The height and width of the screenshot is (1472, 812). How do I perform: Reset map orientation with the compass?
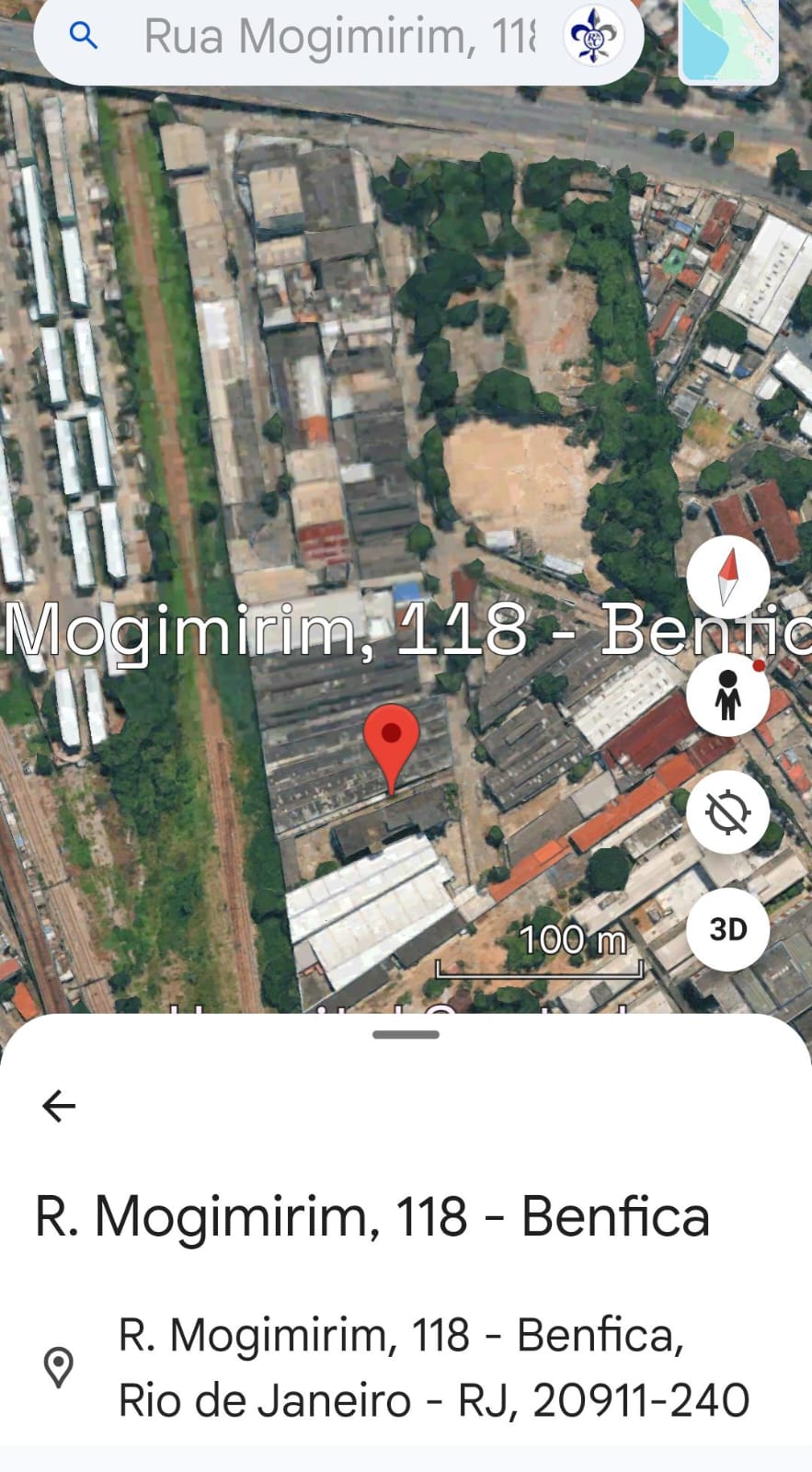[727, 577]
